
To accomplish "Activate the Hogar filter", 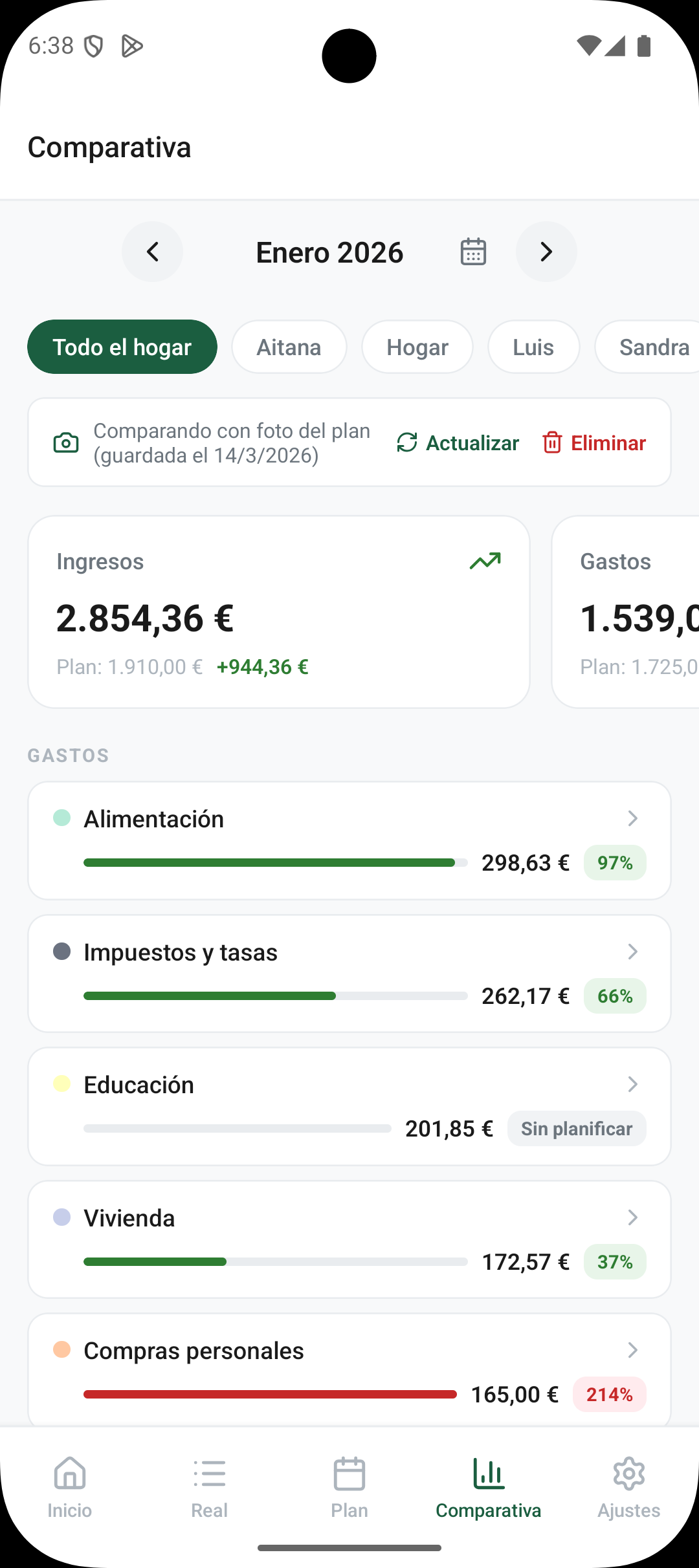I will (x=417, y=347).
